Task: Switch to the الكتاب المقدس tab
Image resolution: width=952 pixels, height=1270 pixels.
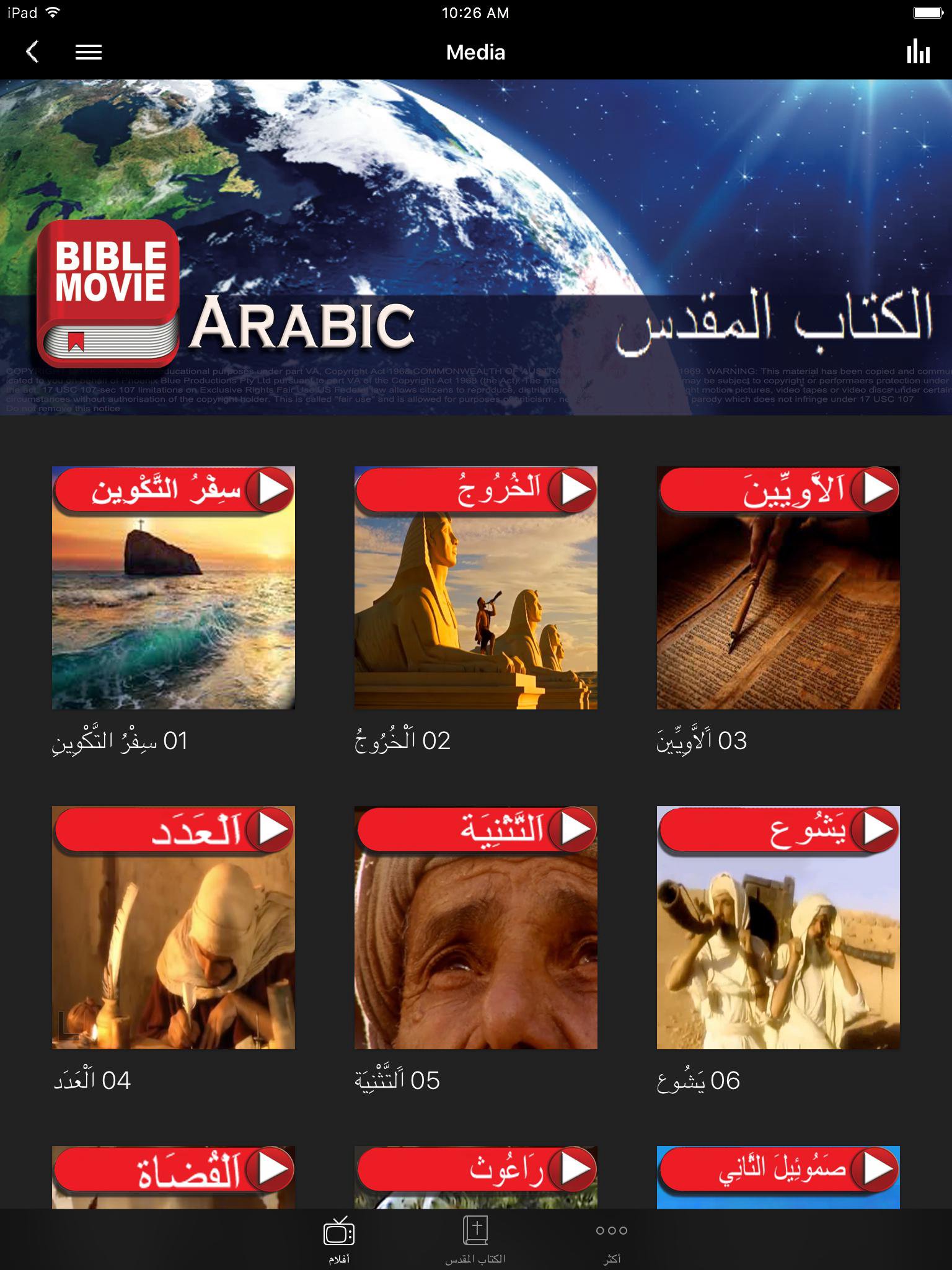Action: pos(475,1240)
